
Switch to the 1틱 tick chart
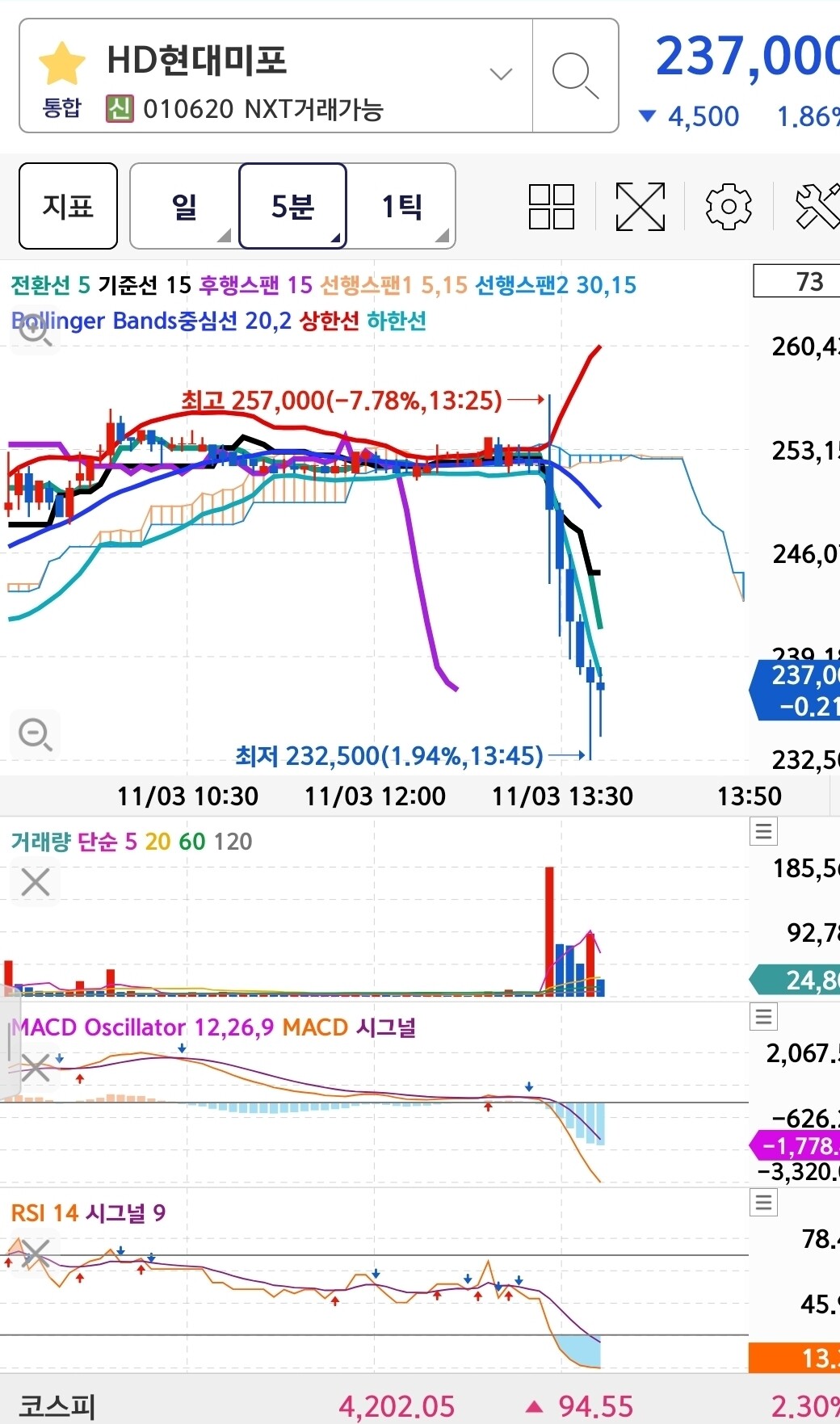coord(401,206)
